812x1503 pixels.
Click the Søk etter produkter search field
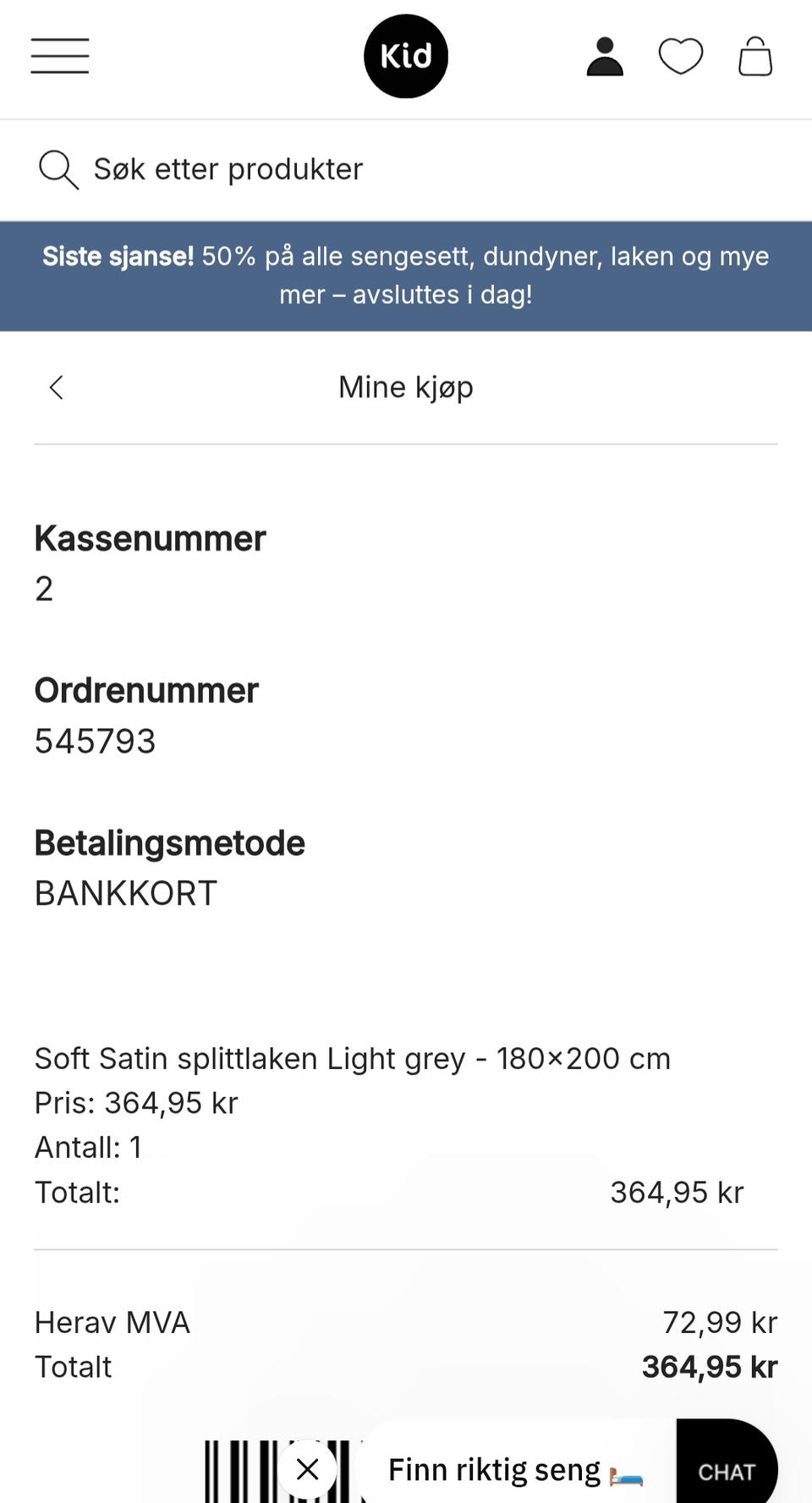[228, 168]
